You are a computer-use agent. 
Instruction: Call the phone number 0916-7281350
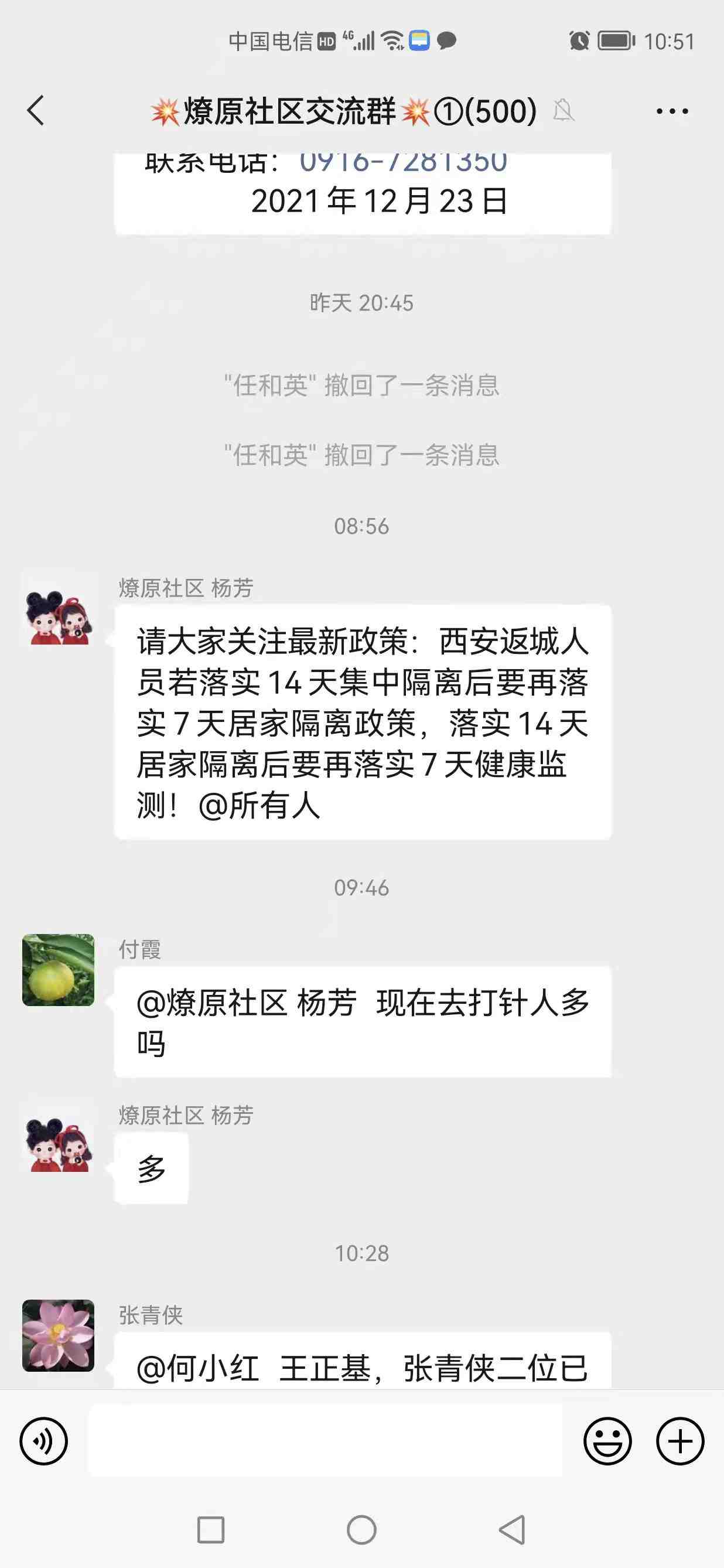tap(403, 162)
